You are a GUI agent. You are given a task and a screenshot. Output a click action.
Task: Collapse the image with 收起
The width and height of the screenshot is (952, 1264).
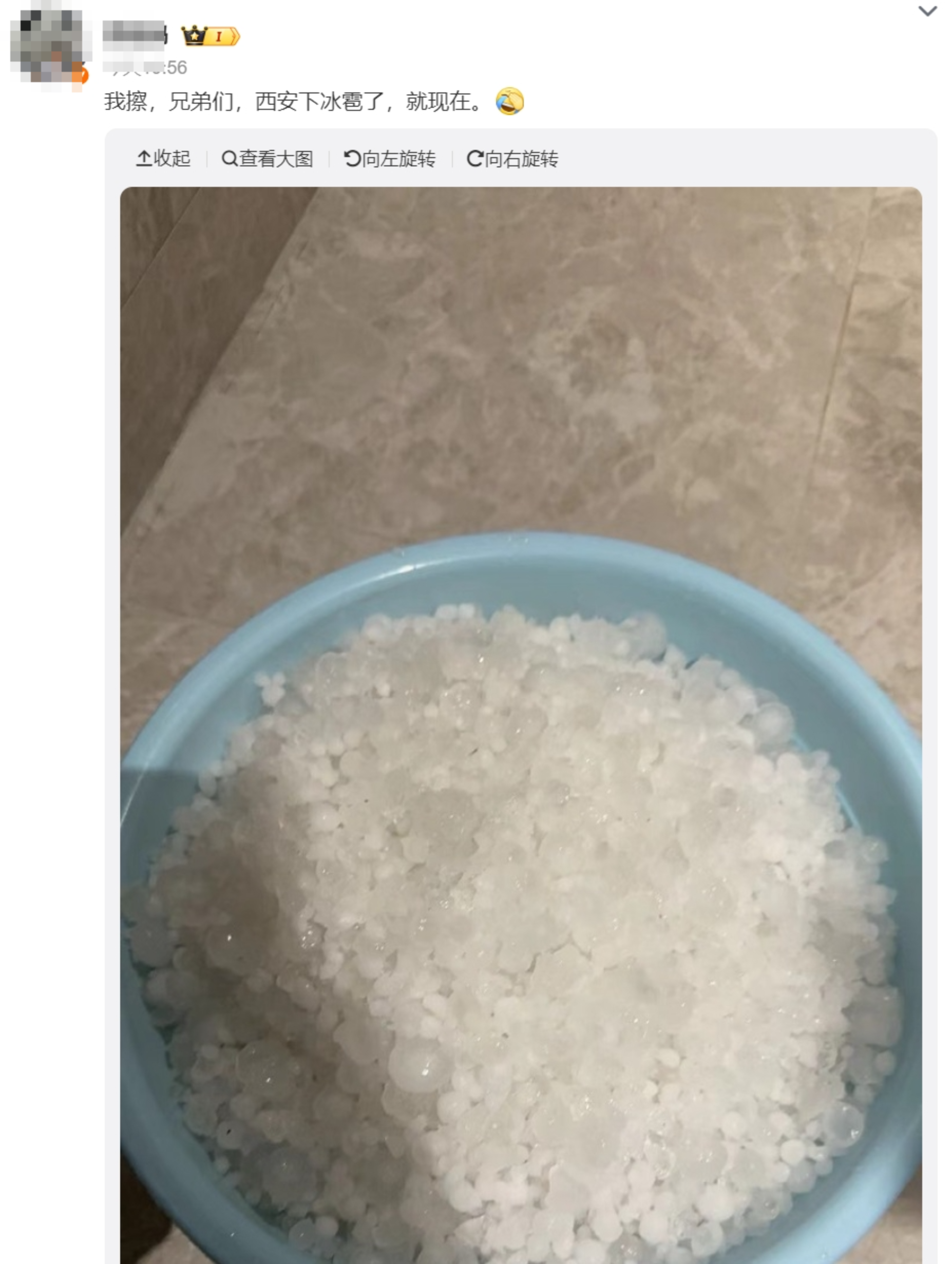tap(163, 158)
